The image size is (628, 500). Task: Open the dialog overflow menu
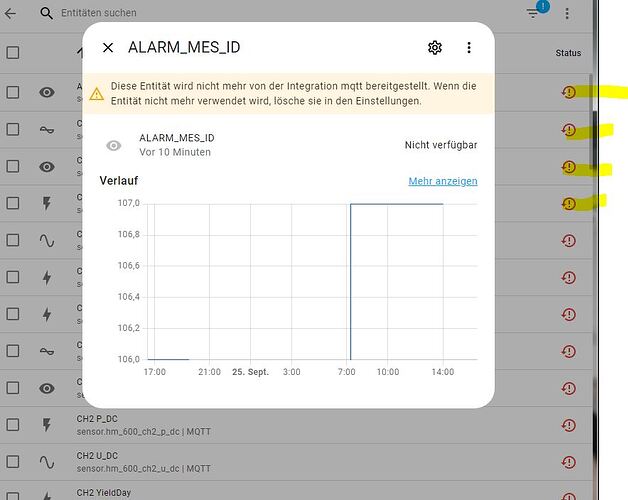click(469, 48)
